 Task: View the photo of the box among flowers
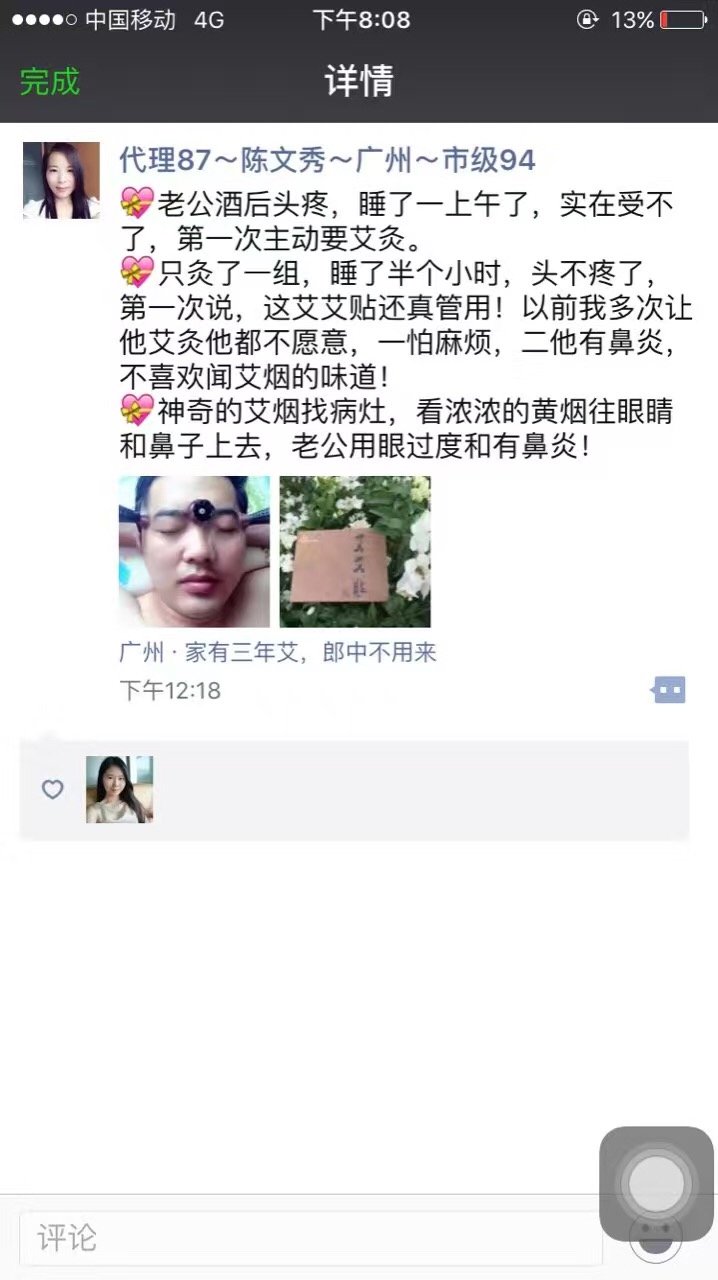355,551
